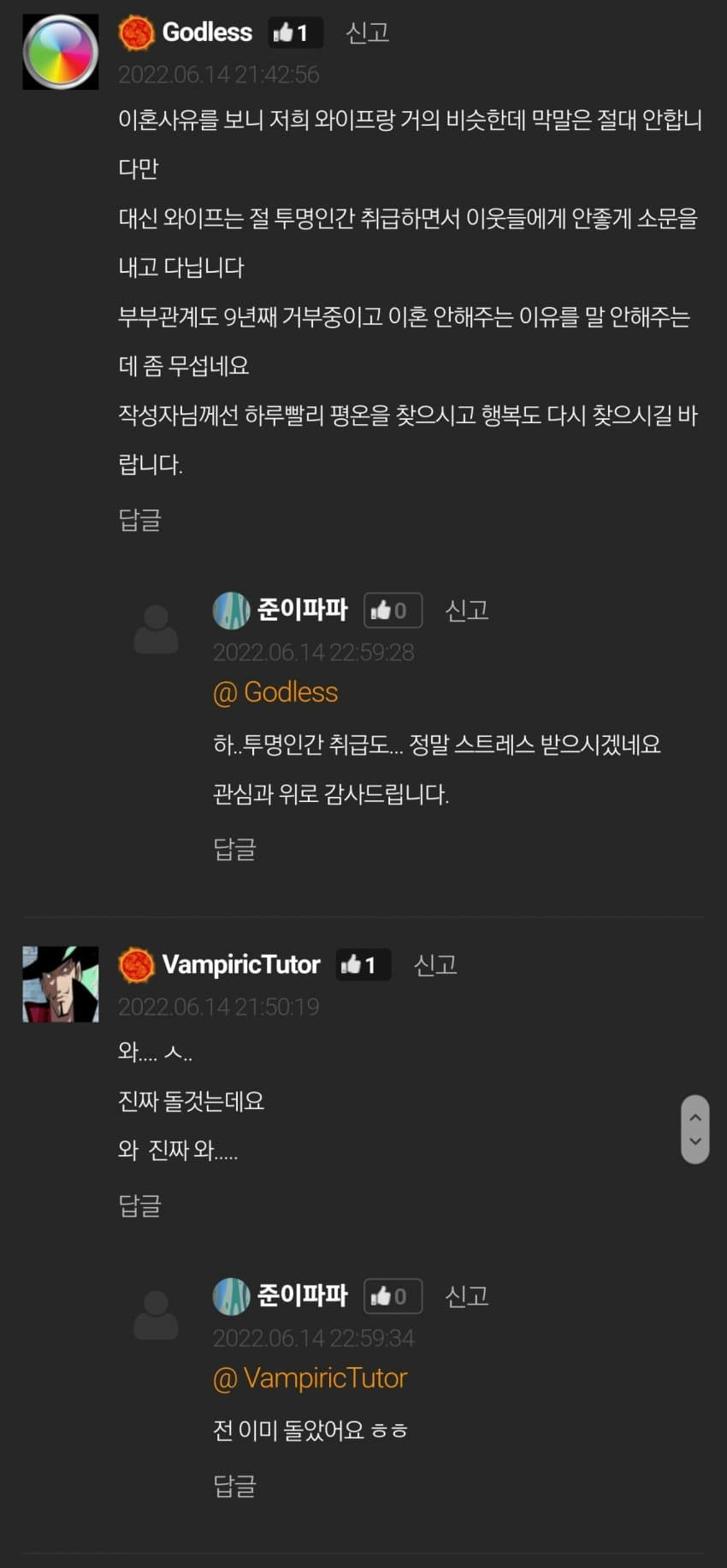Like the comment by VampiricTutor

362,964
